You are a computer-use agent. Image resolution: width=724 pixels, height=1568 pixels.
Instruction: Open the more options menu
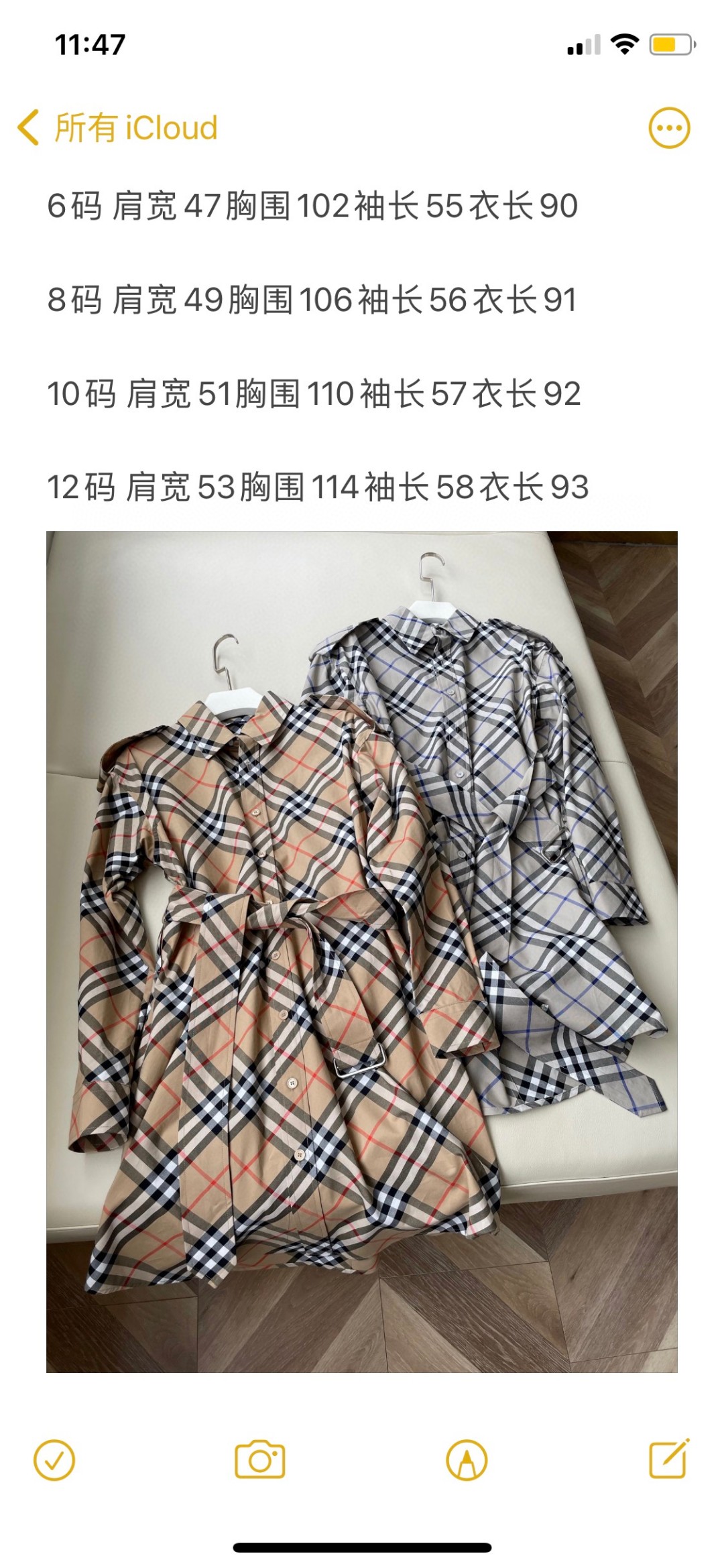coord(669,127)
